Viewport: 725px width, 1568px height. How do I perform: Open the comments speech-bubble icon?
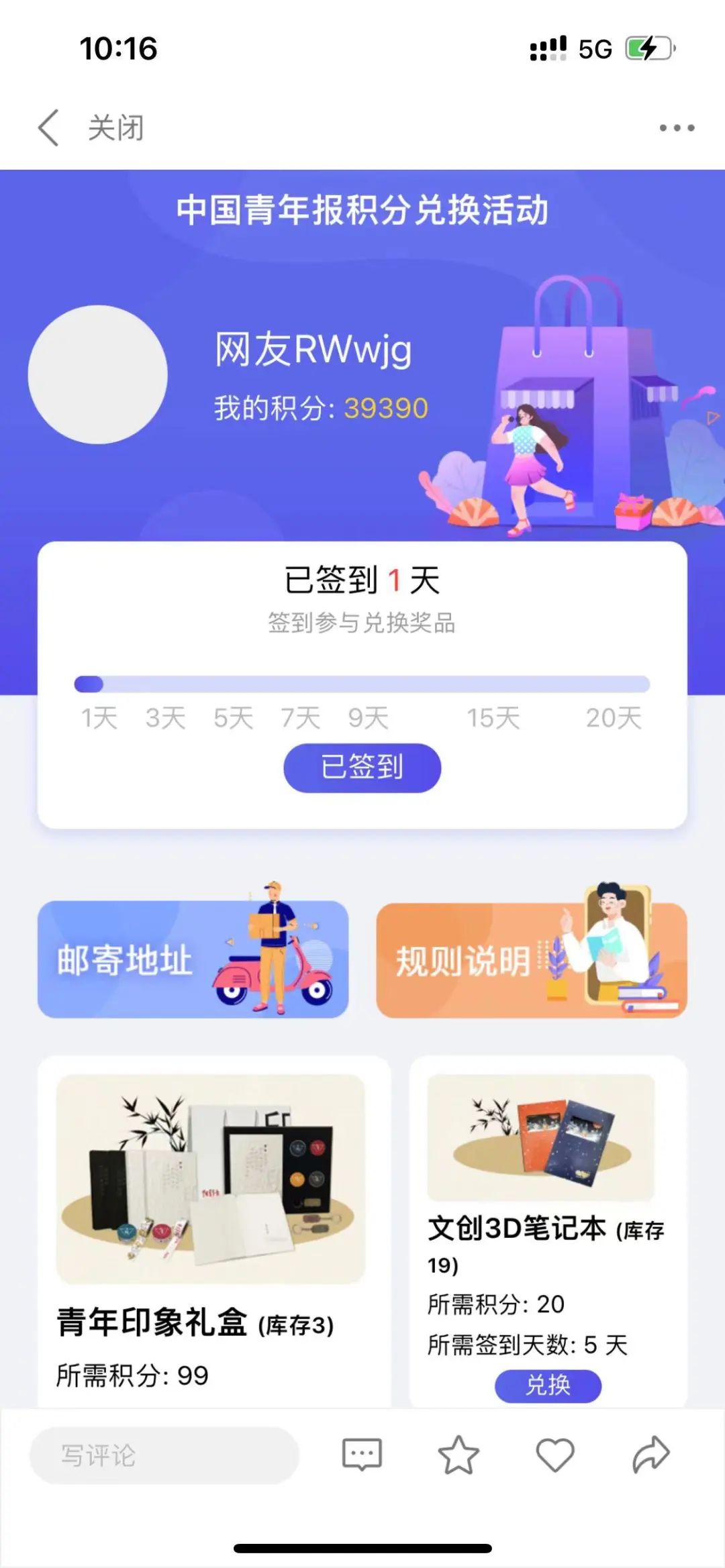pos(362,1455)
